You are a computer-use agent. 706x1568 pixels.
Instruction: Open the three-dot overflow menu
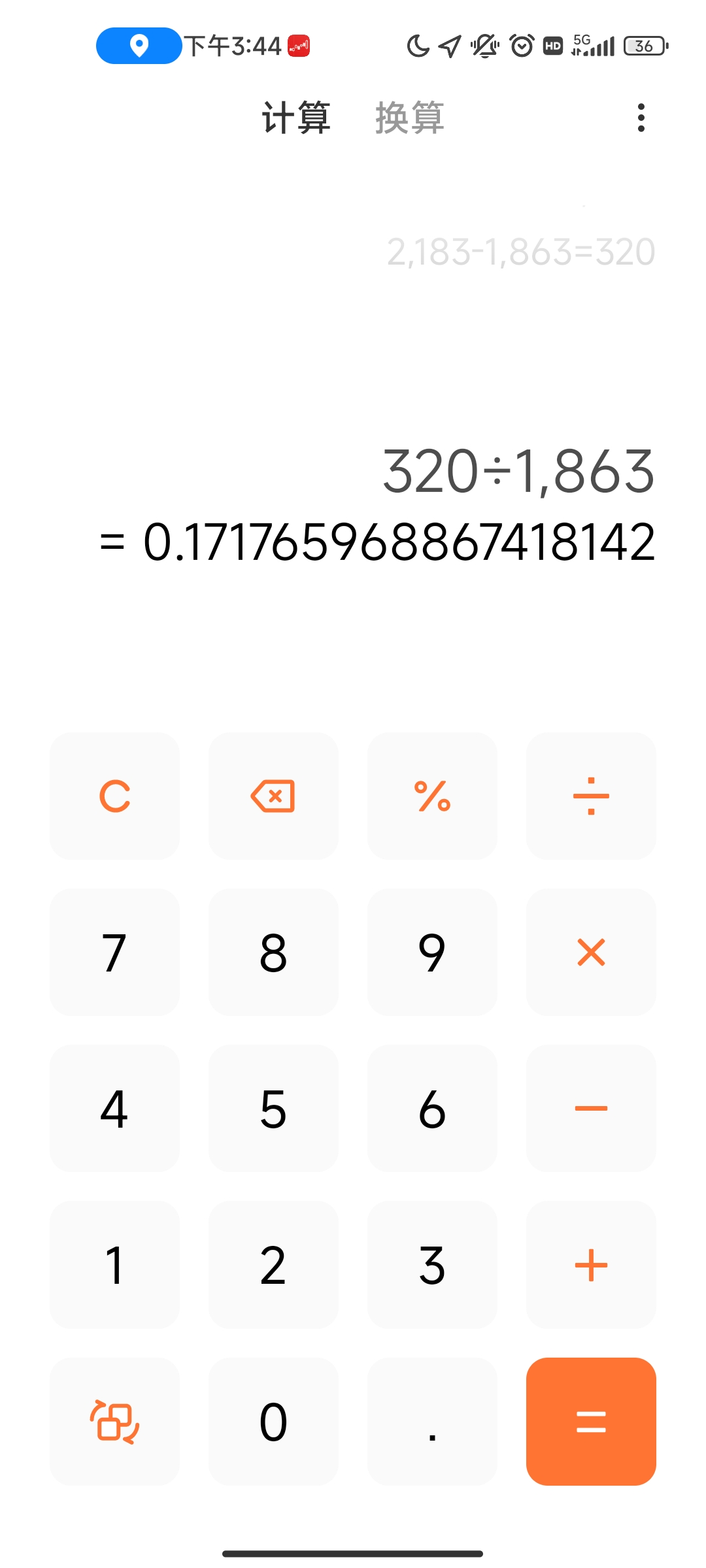[641, 118]
